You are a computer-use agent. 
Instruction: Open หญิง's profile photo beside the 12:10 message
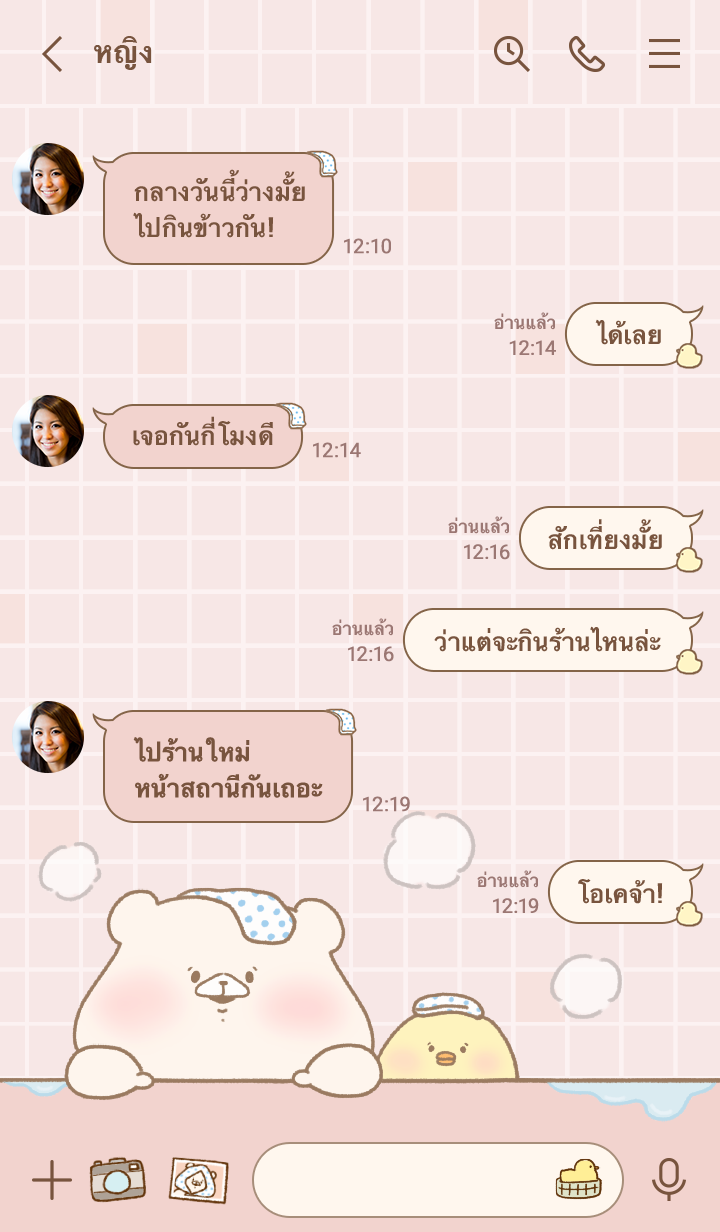tap(48, 179)
